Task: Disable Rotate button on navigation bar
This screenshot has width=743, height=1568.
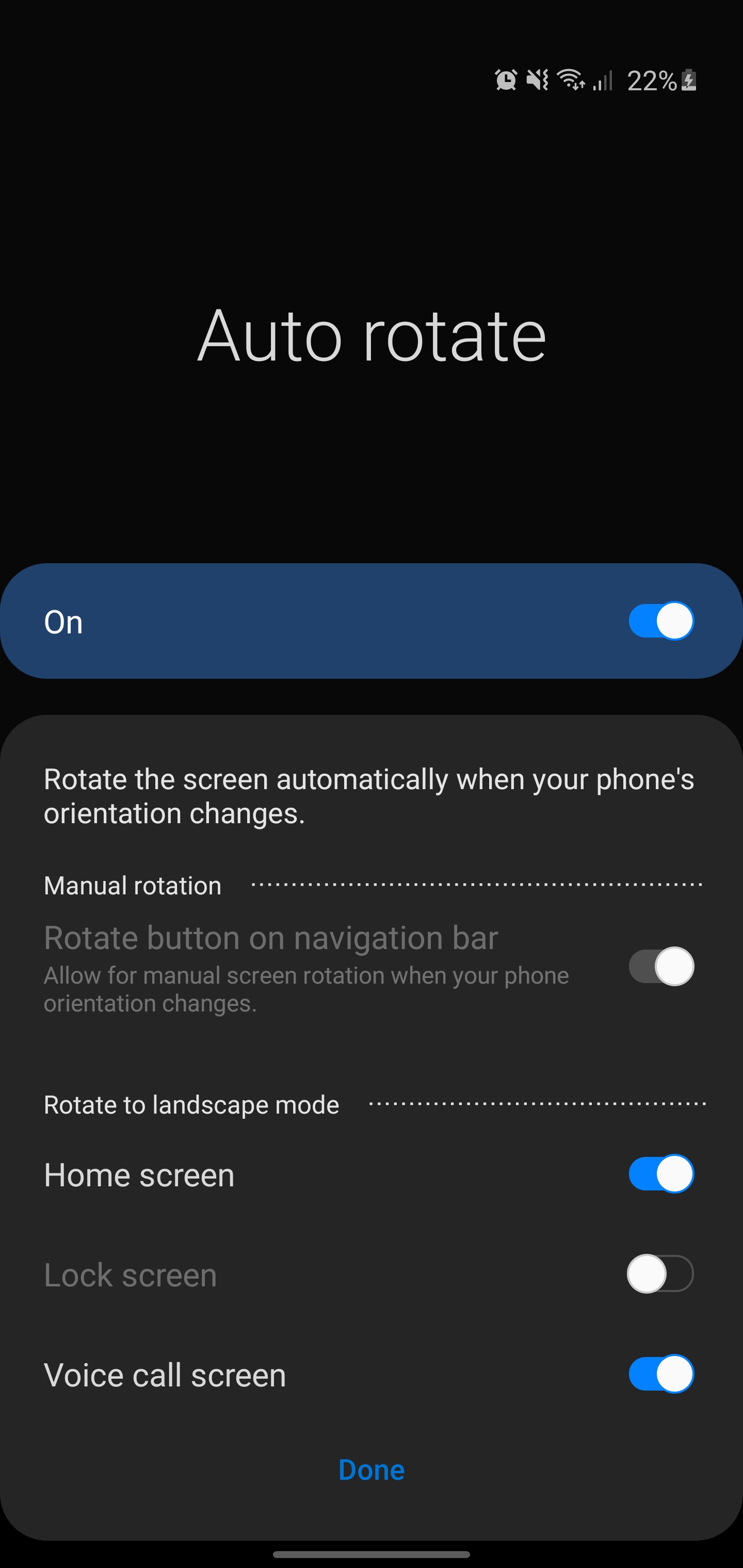Action: pos(660,967)
